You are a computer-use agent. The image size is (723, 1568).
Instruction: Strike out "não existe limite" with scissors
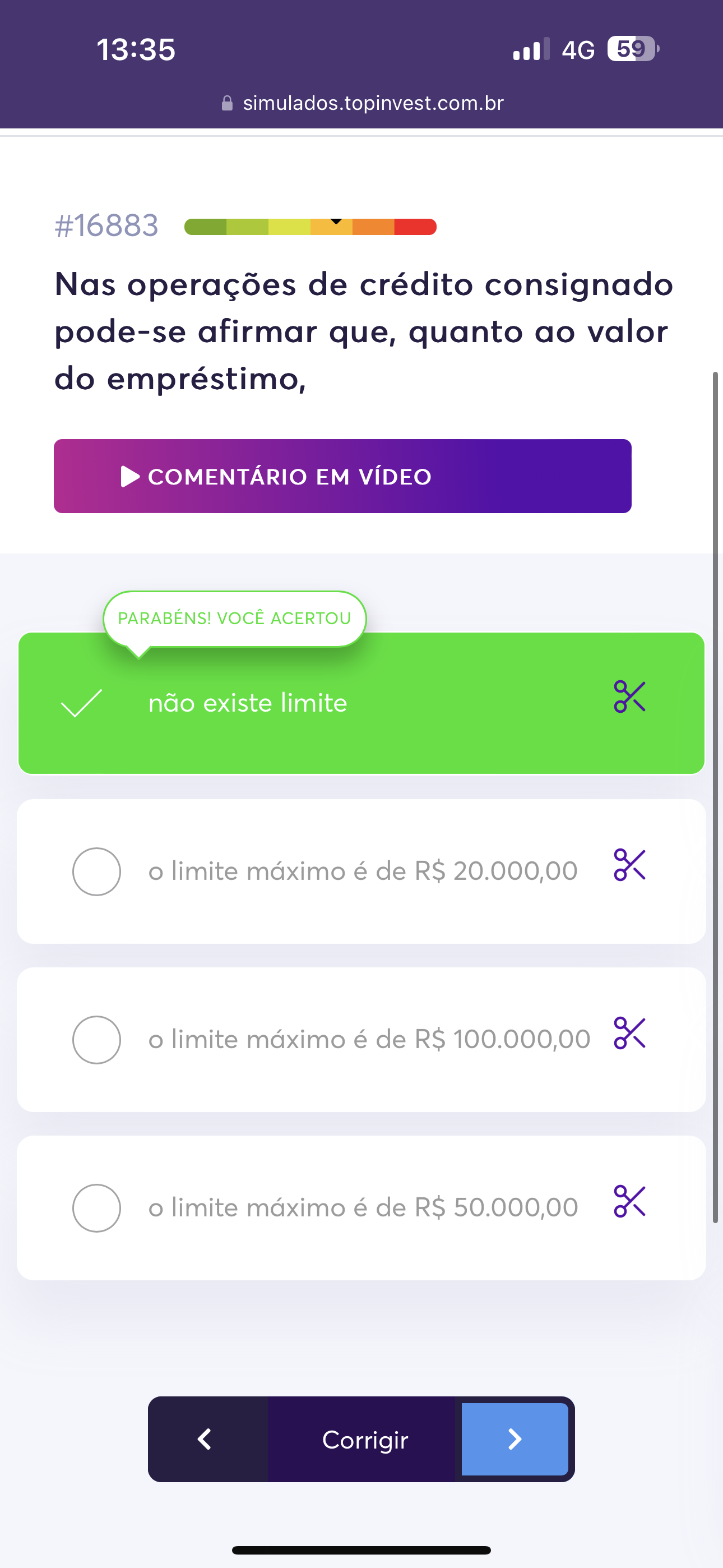[x=629, y=697]
